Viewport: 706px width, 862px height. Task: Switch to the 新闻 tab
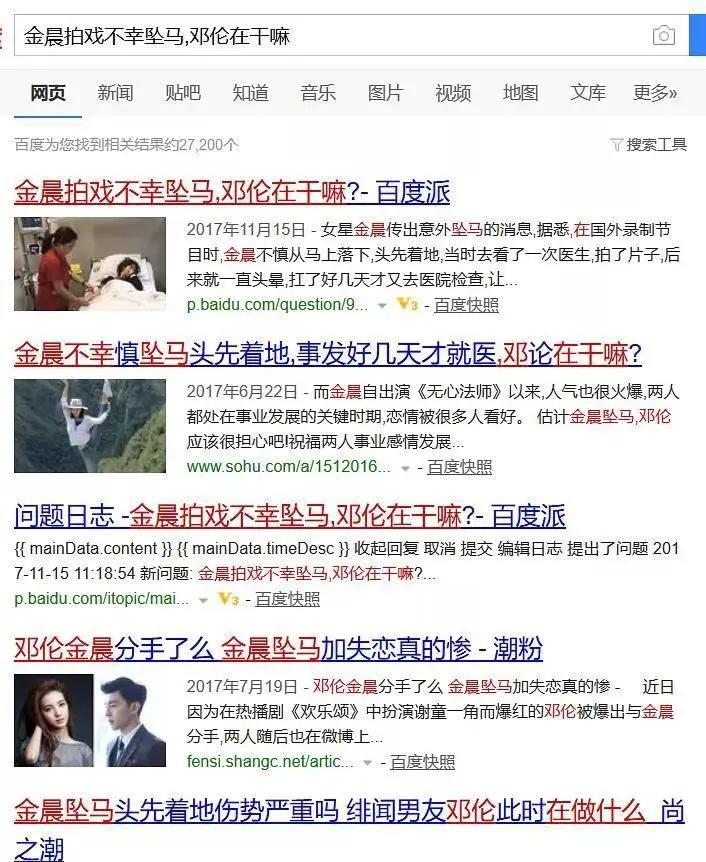tap(115, 93)
